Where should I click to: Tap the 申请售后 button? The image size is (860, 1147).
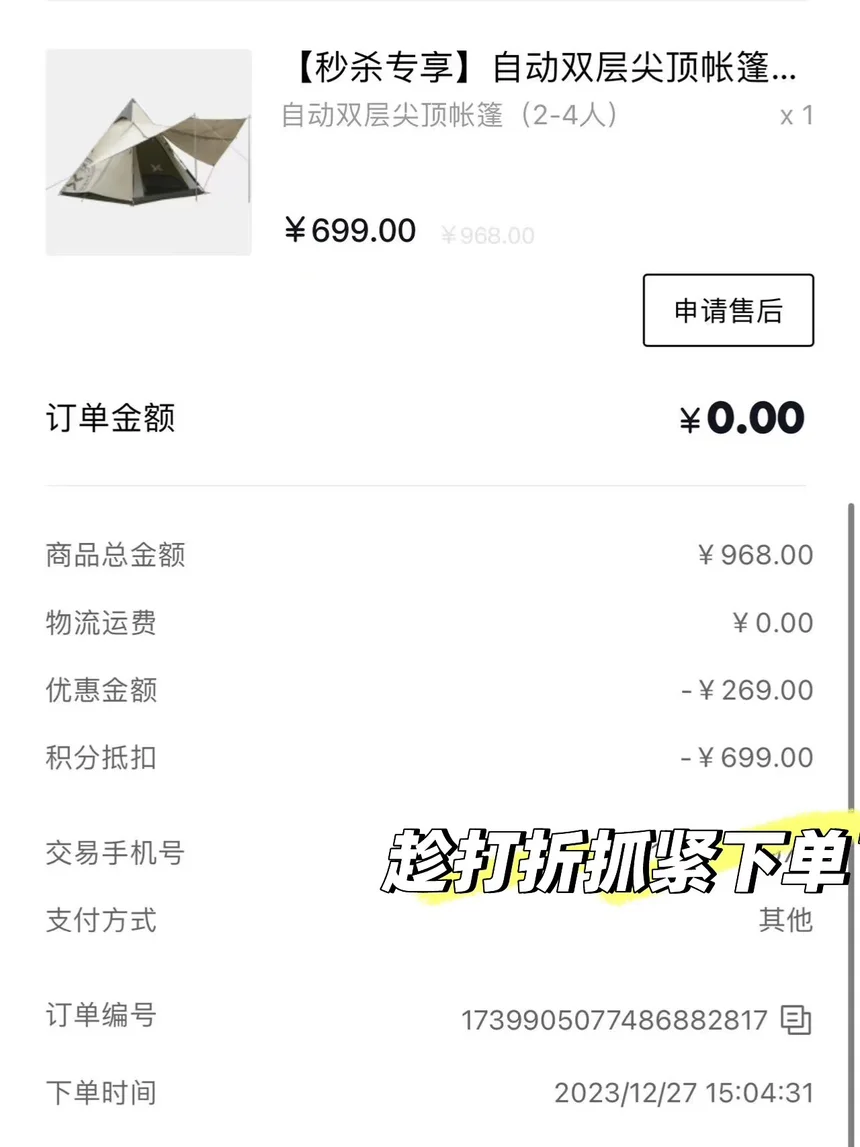click(x=728, y=310)
